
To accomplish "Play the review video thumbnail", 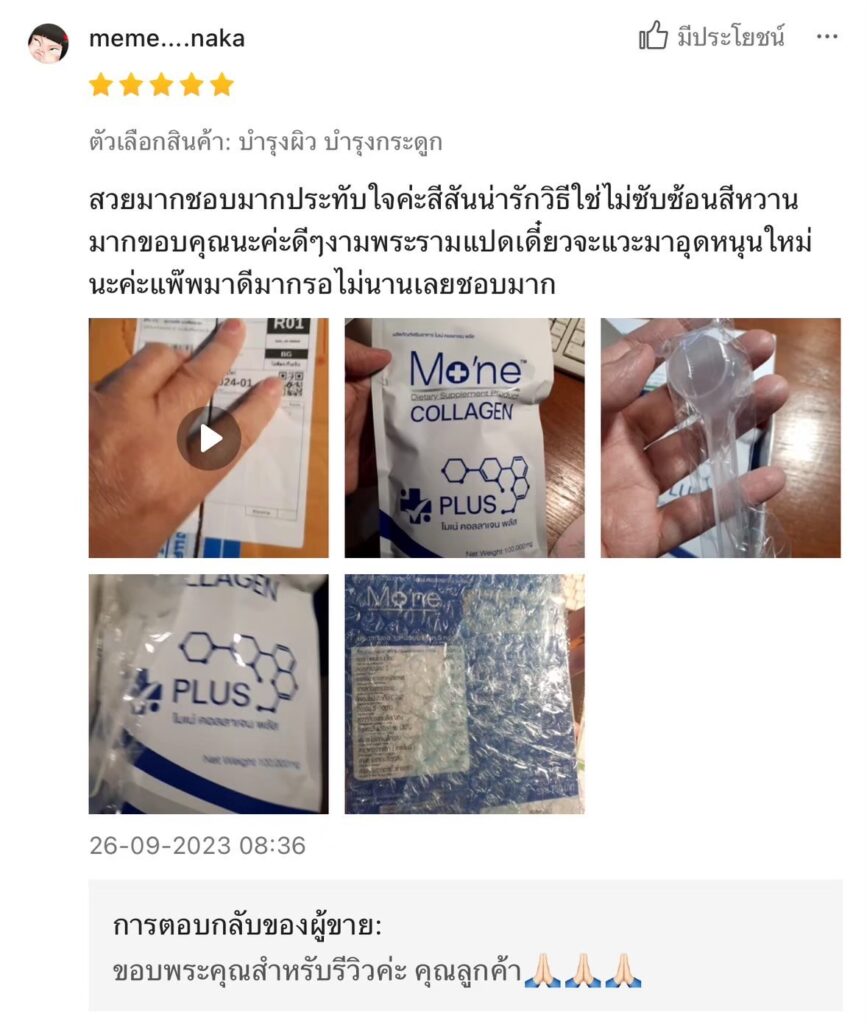I will (208, 438).
